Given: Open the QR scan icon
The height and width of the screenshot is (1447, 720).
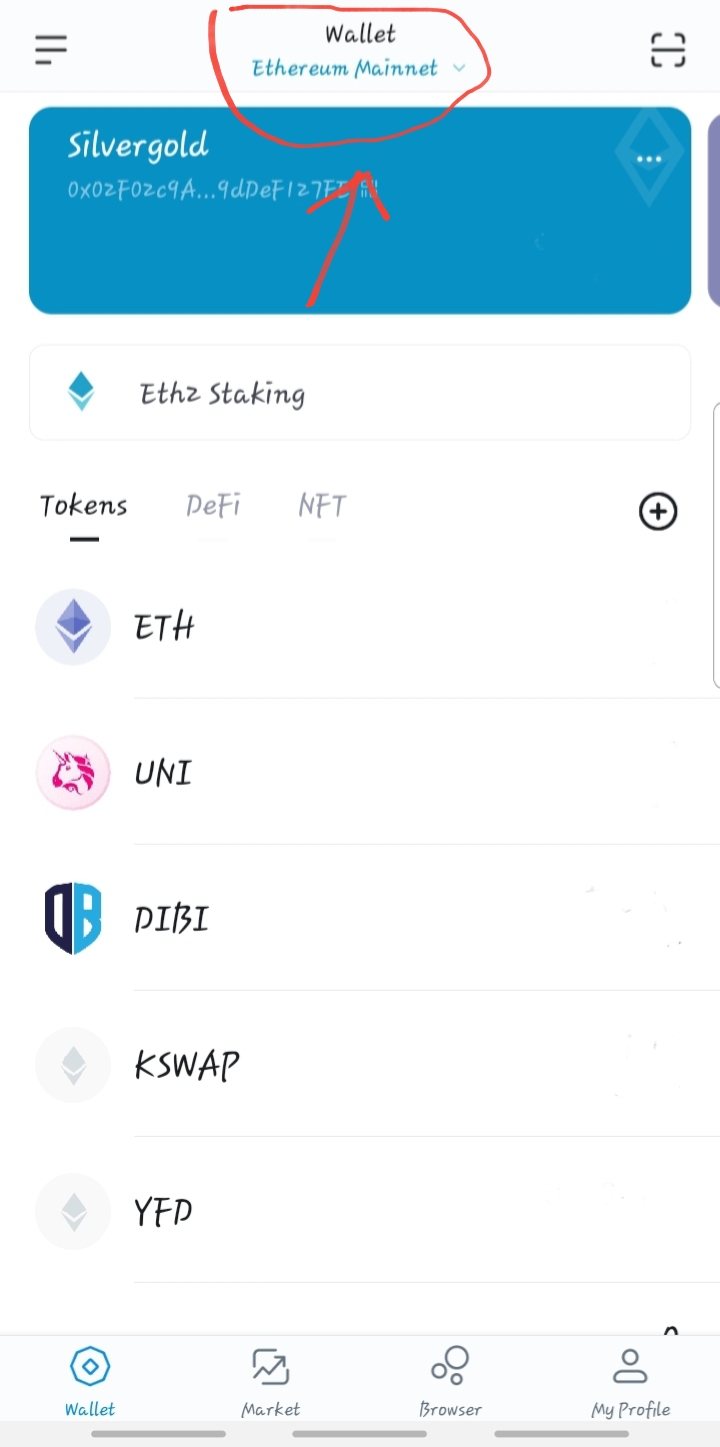Looking at the screenshot, I should [x=668, y=49].
